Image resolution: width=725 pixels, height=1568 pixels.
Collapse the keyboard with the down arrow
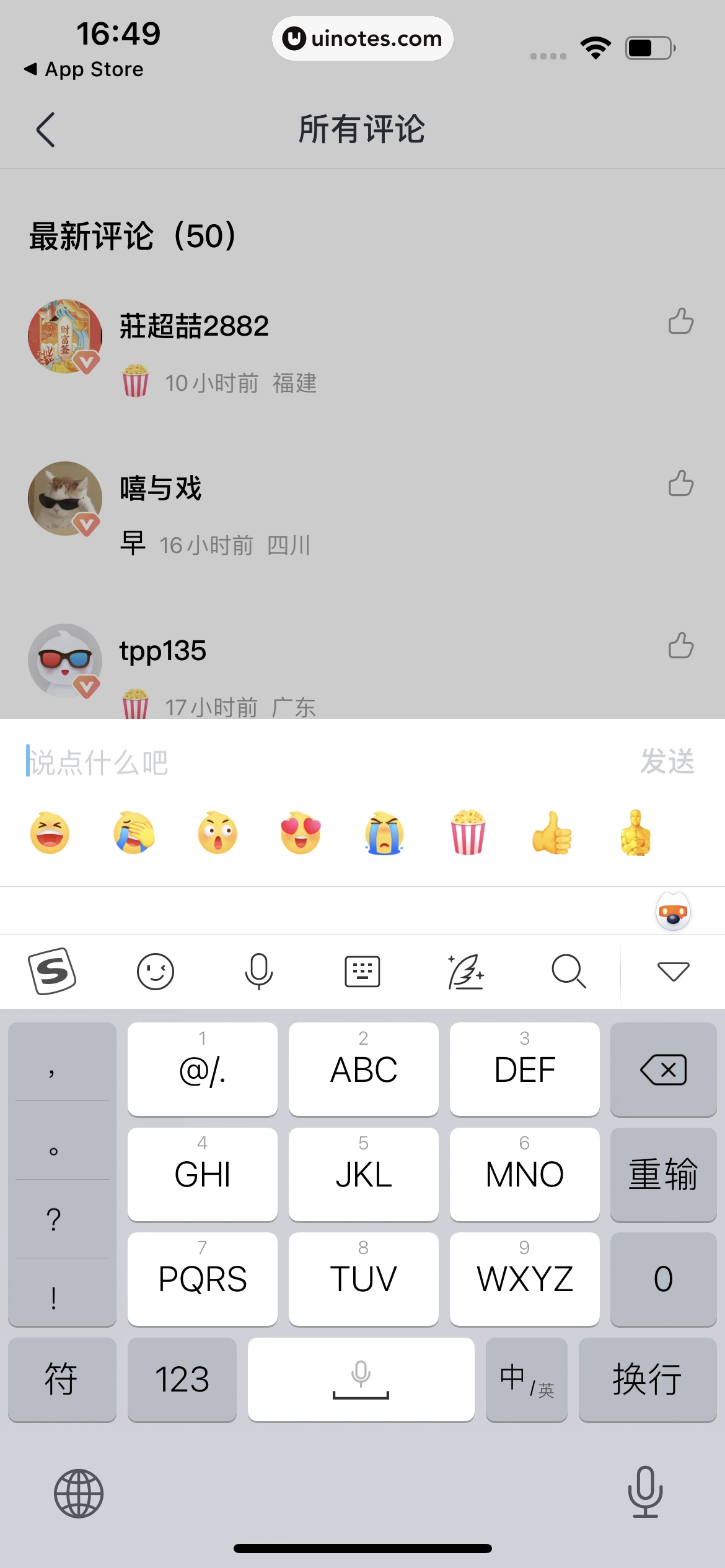point(673,971)
